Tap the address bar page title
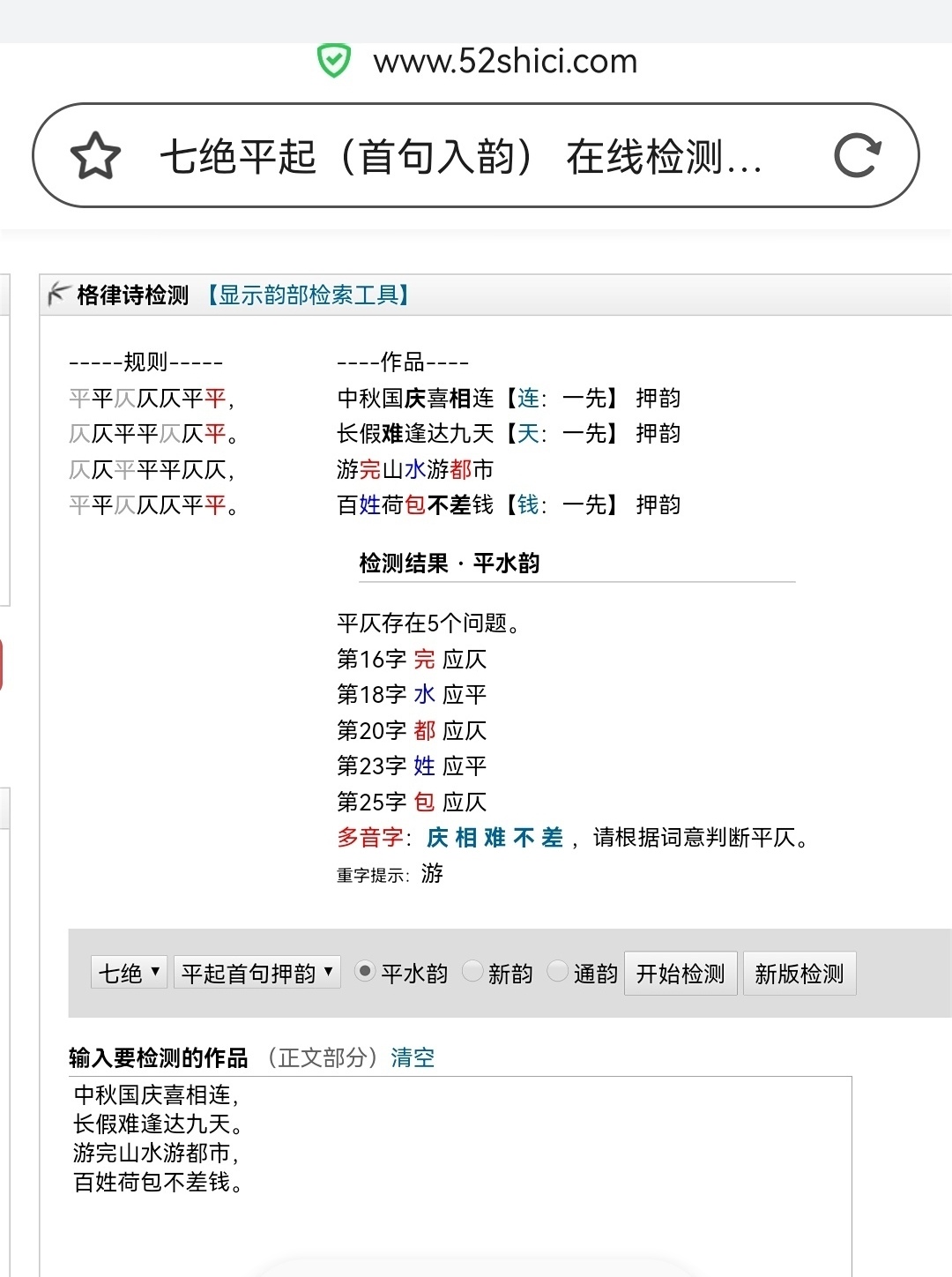The width and height of the screenshot is (952, 1277). point(460,157)
